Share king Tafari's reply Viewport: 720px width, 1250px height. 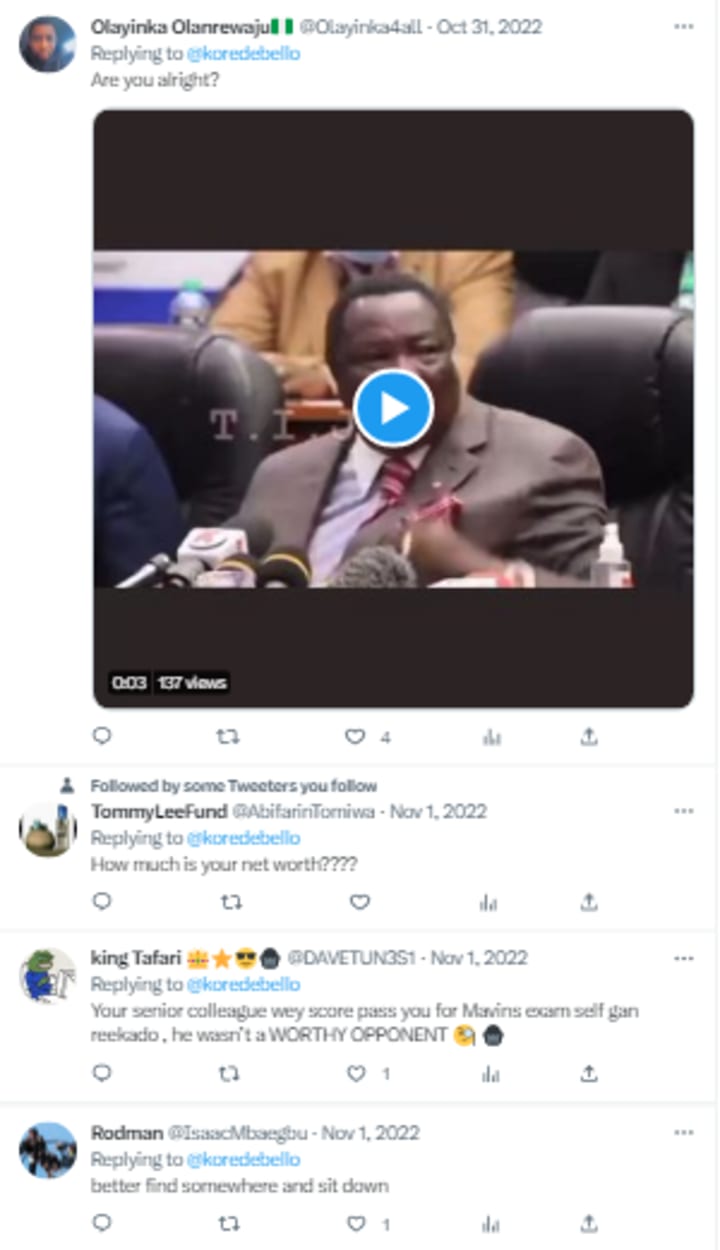pyautogui.click(x=589, y=1074)
